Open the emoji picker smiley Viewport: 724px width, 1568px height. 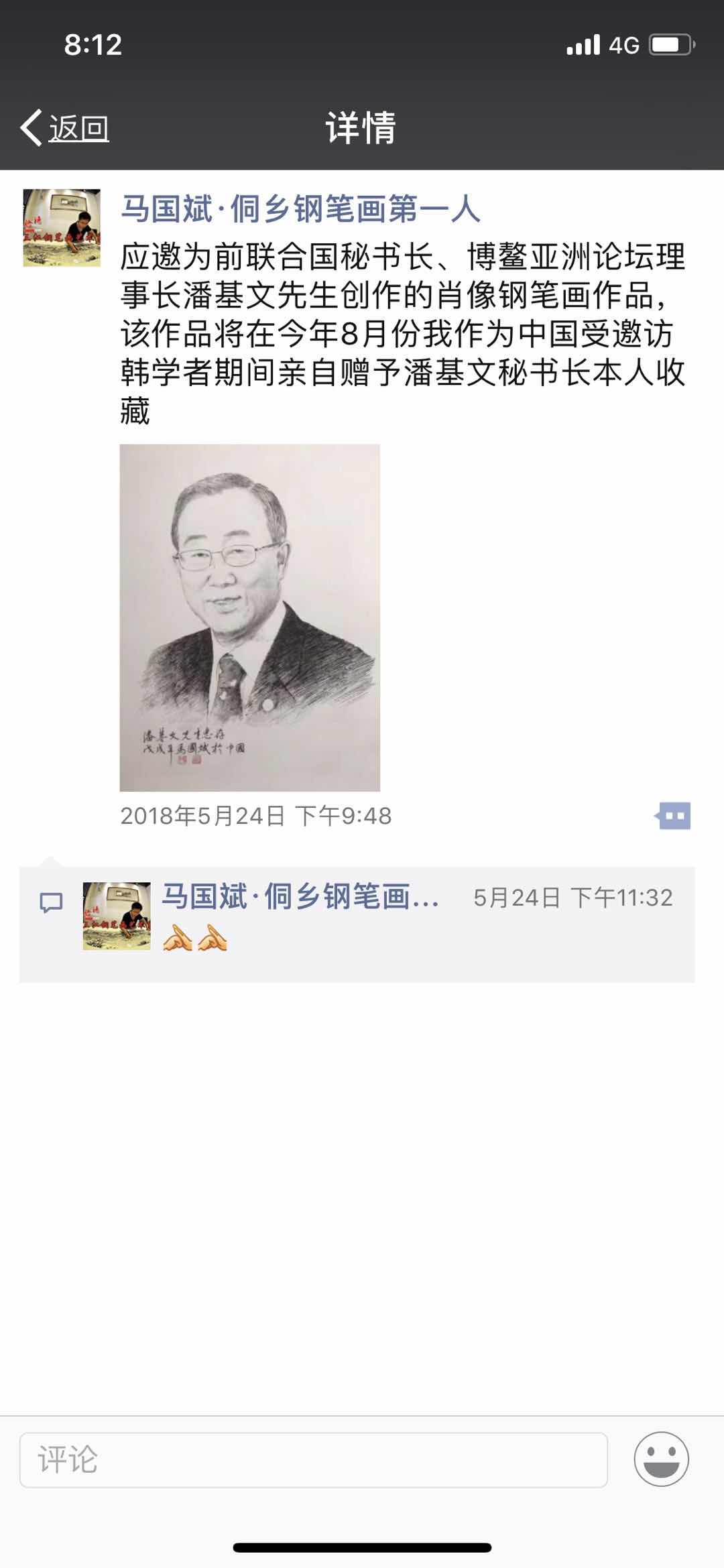click(x=661, y=1459)
